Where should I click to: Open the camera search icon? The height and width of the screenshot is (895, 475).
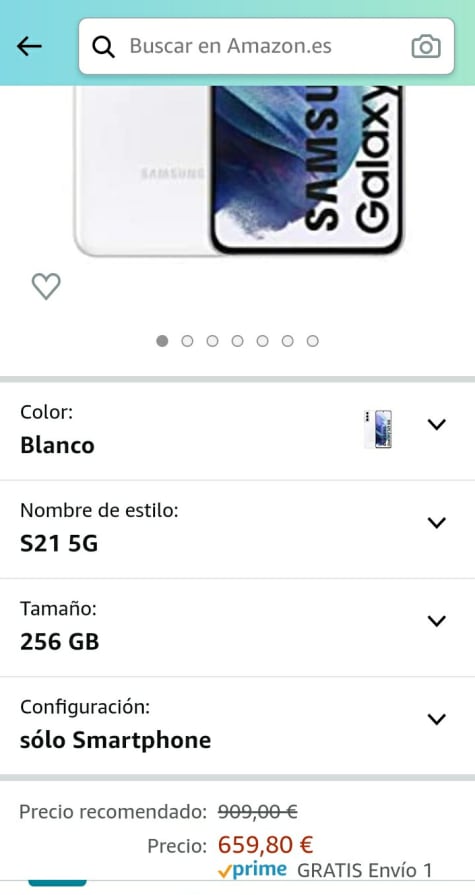click(x=426, y=46)
